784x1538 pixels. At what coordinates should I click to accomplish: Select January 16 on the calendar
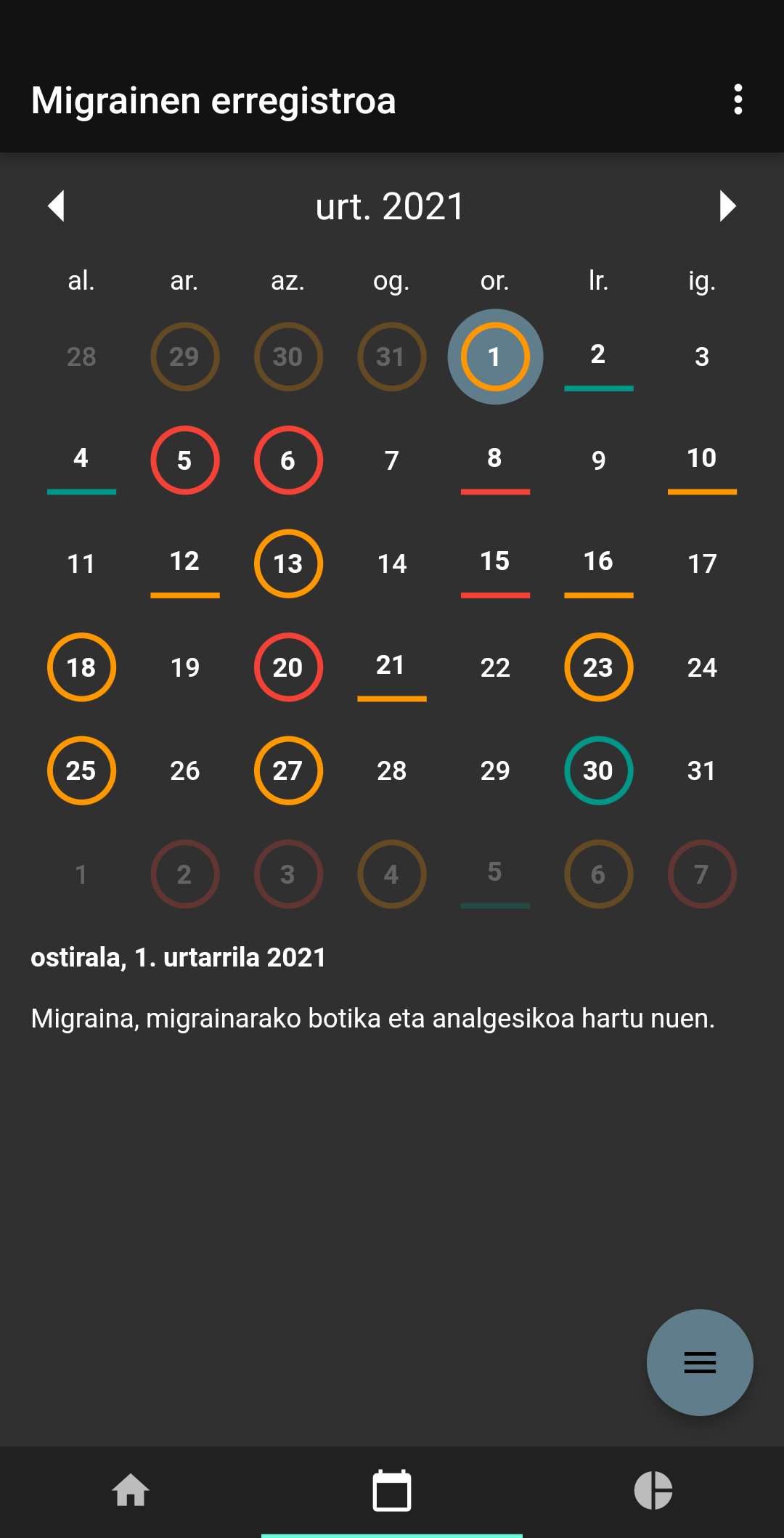pyautogui.click(x=598, y=563)
